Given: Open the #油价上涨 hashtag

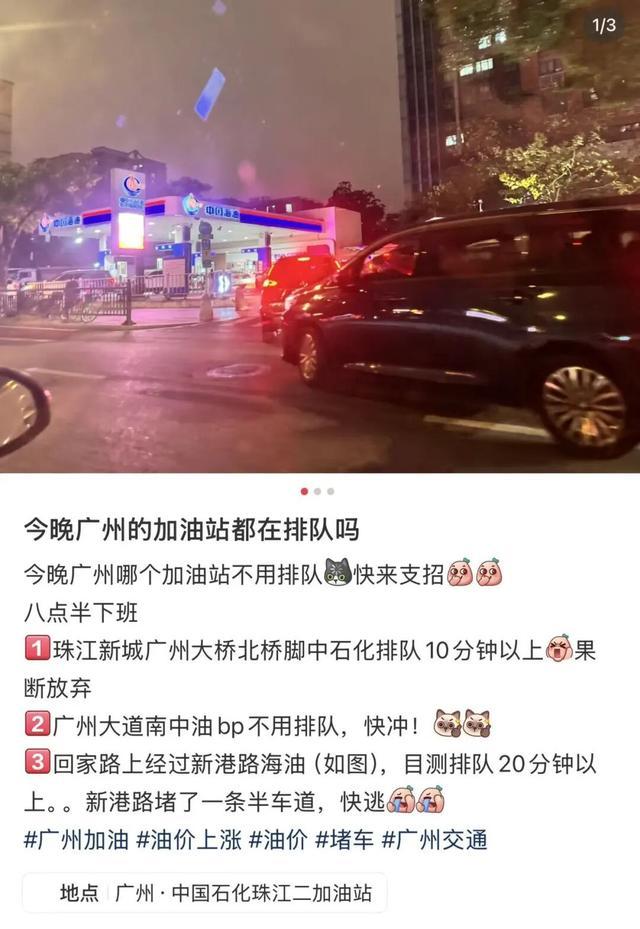Looking at the screenshot, I should [189, 840].
